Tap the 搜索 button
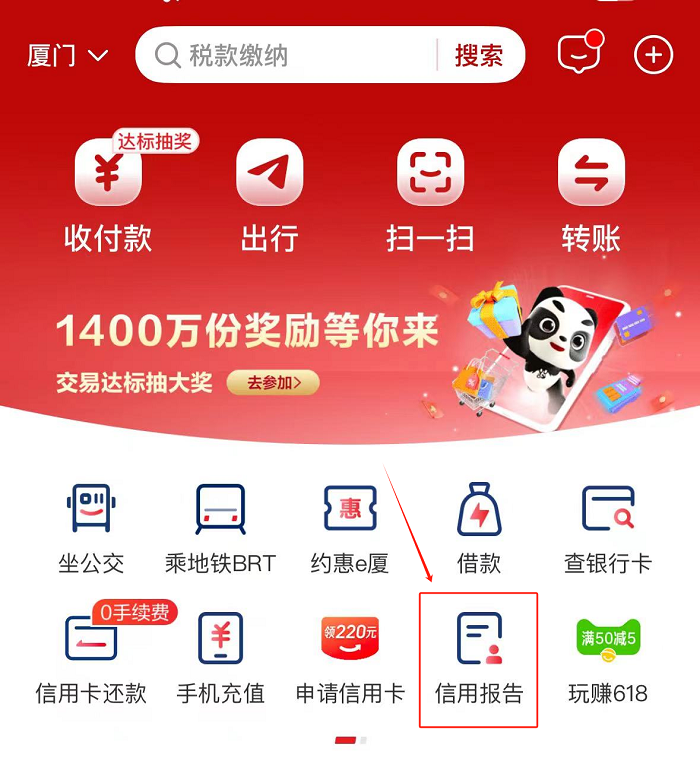Viewport: 700px width, 764px height. pyautogui.click(x=479, y=55)
